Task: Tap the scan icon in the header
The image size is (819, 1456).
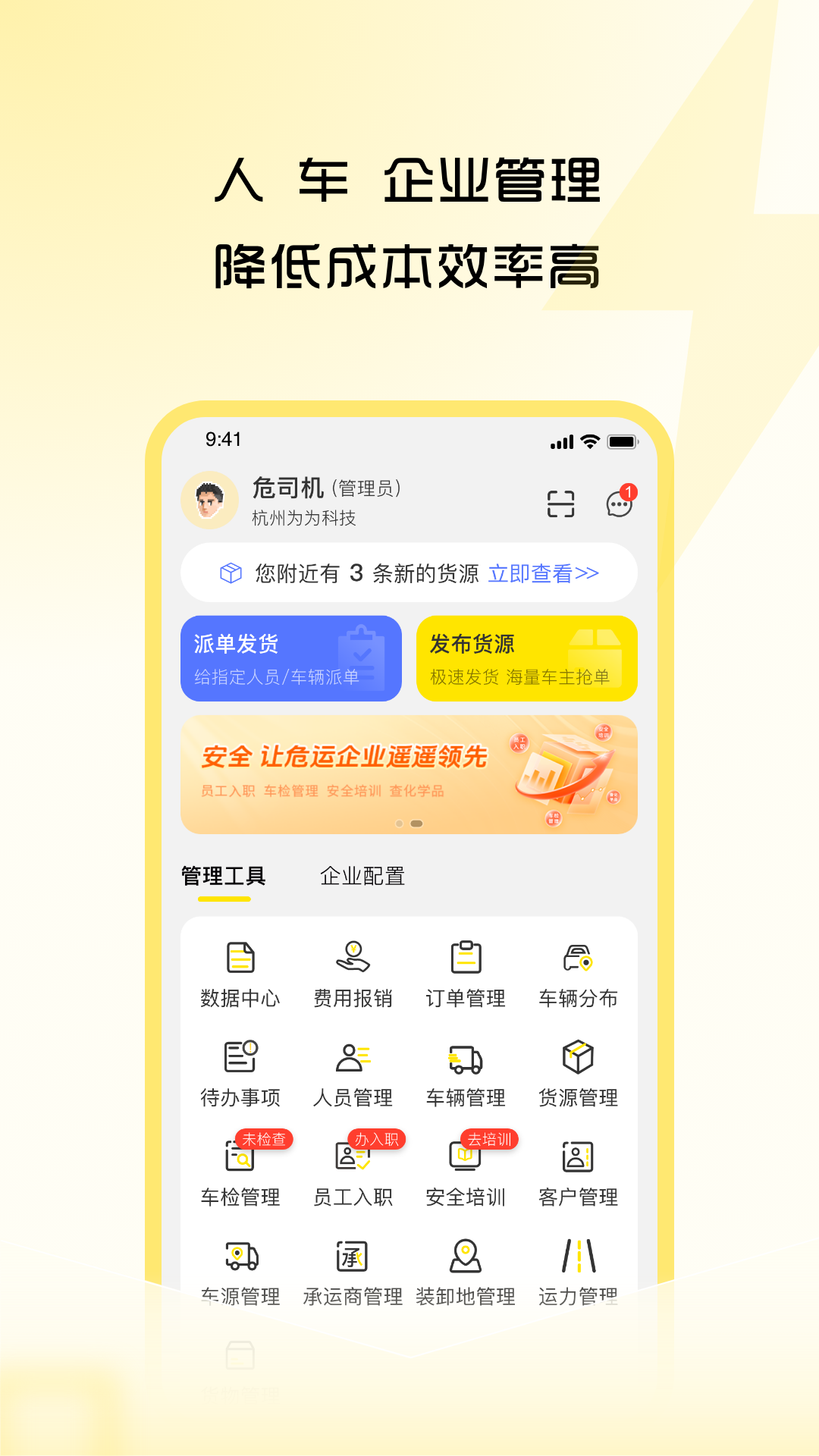Action: [560, 503]
